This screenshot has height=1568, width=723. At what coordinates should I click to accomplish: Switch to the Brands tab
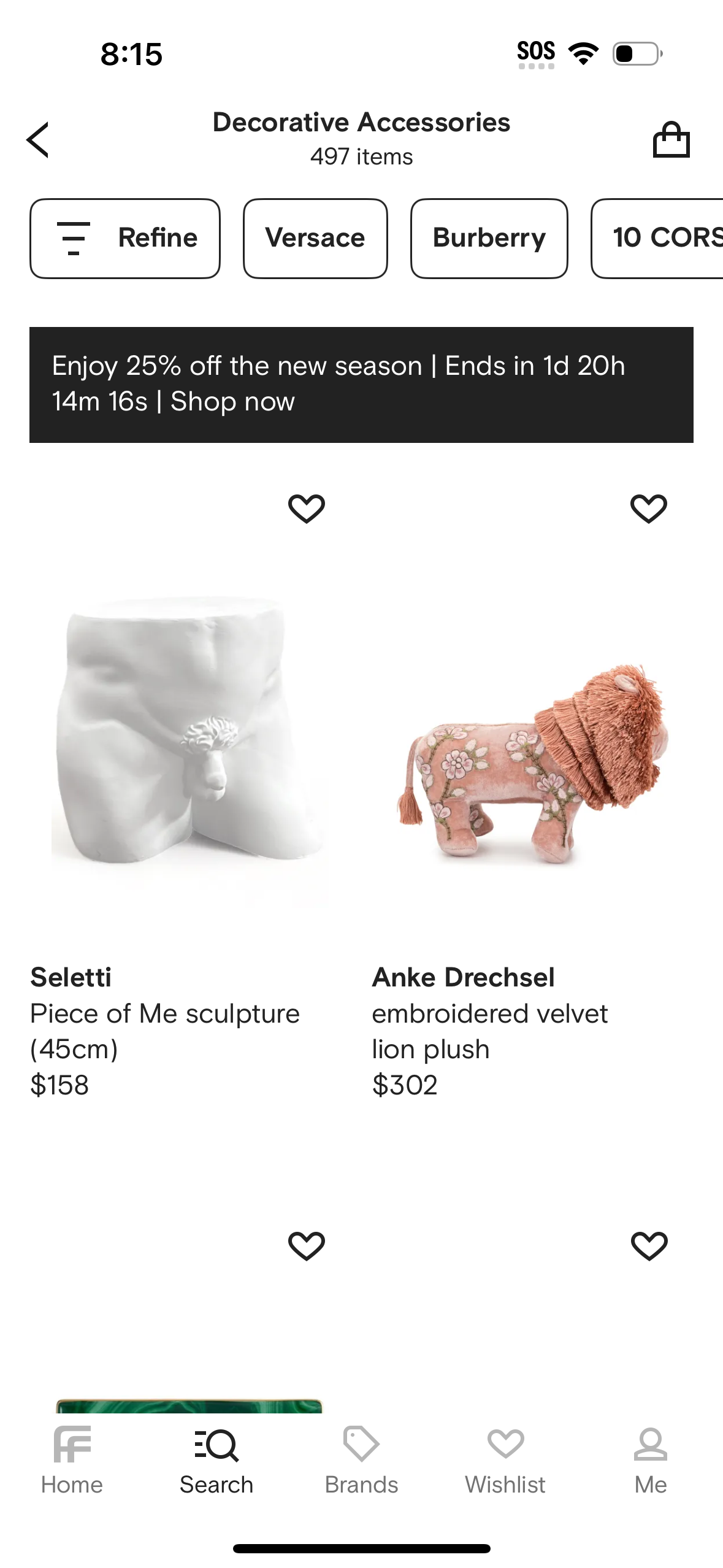[x=361, y=1460]
